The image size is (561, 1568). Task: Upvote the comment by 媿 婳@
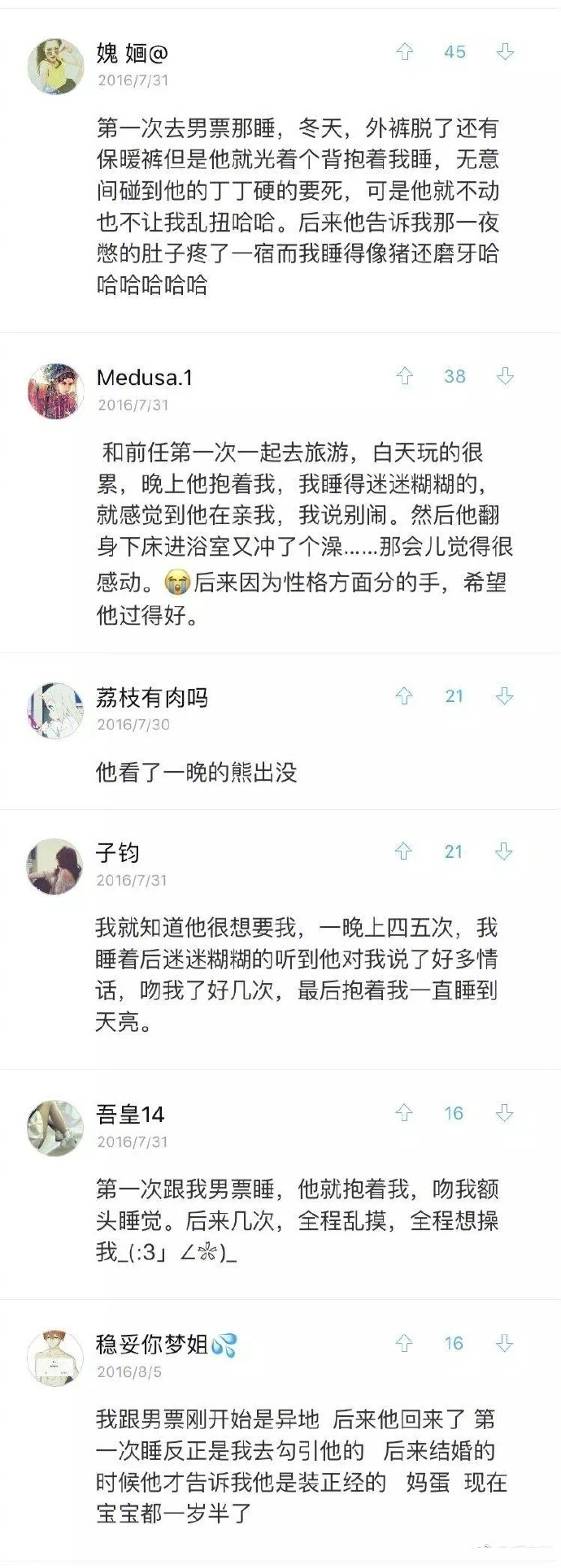point(404,52)
